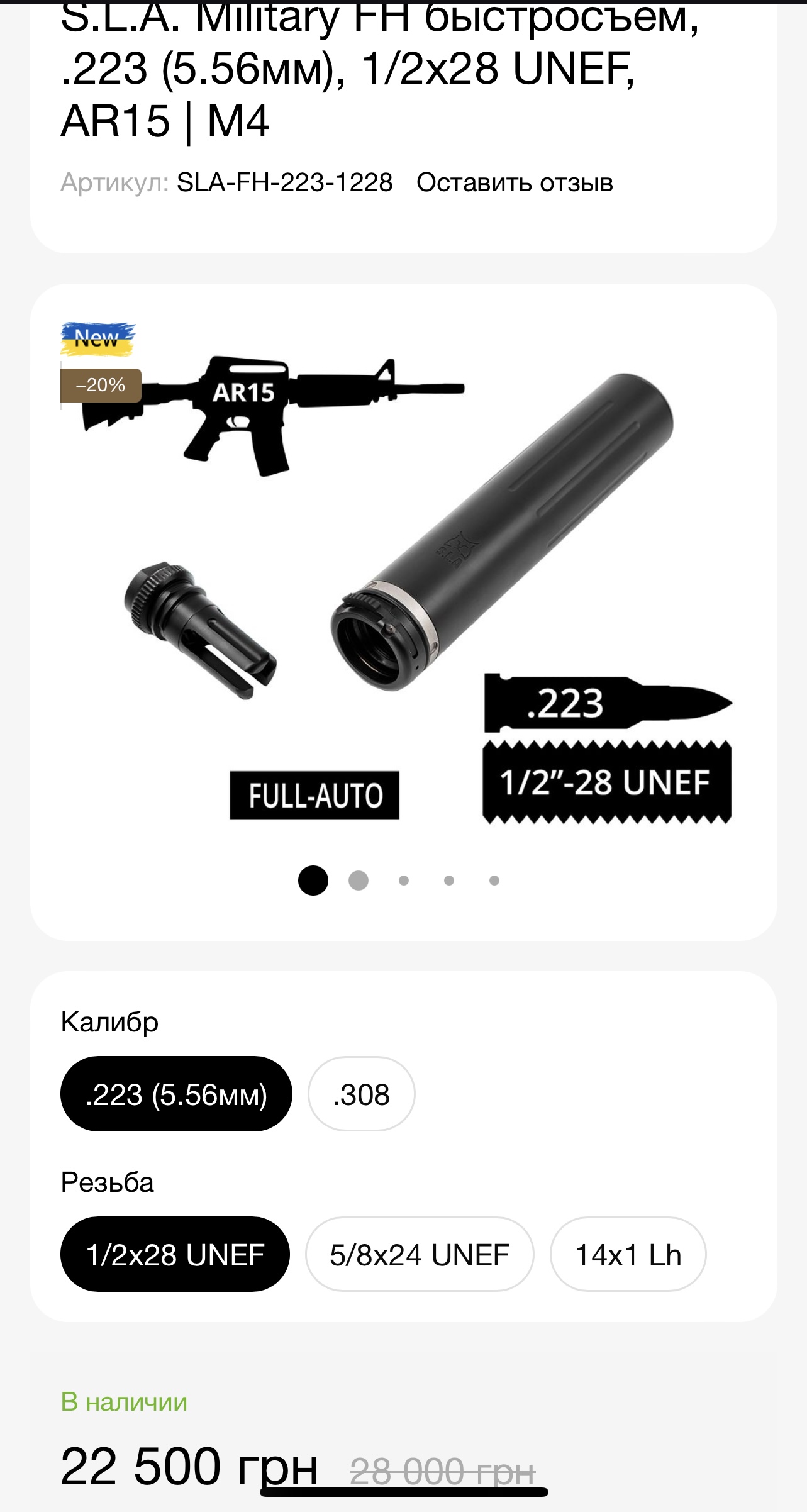This screenshot has height=1512, width=807.
Task: Go to the second image indicator dot
Action: [359, 881]
